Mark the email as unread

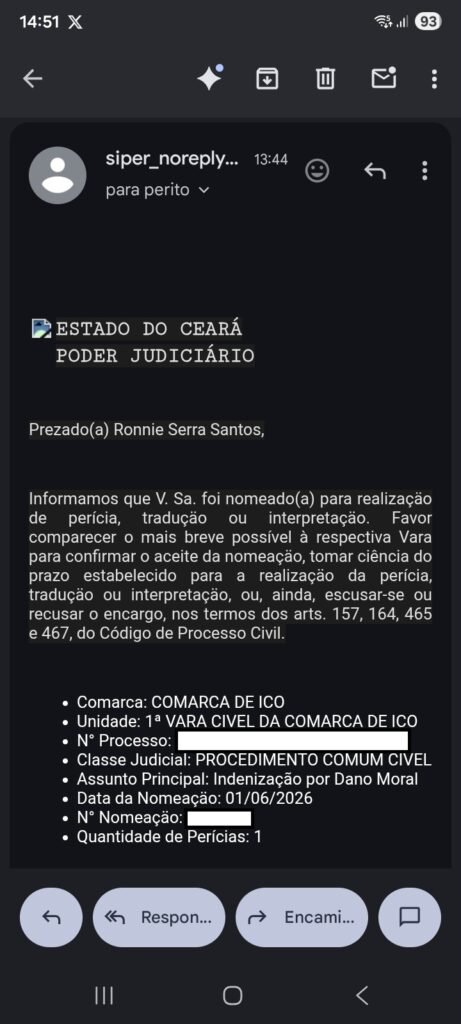coord(384,78)
